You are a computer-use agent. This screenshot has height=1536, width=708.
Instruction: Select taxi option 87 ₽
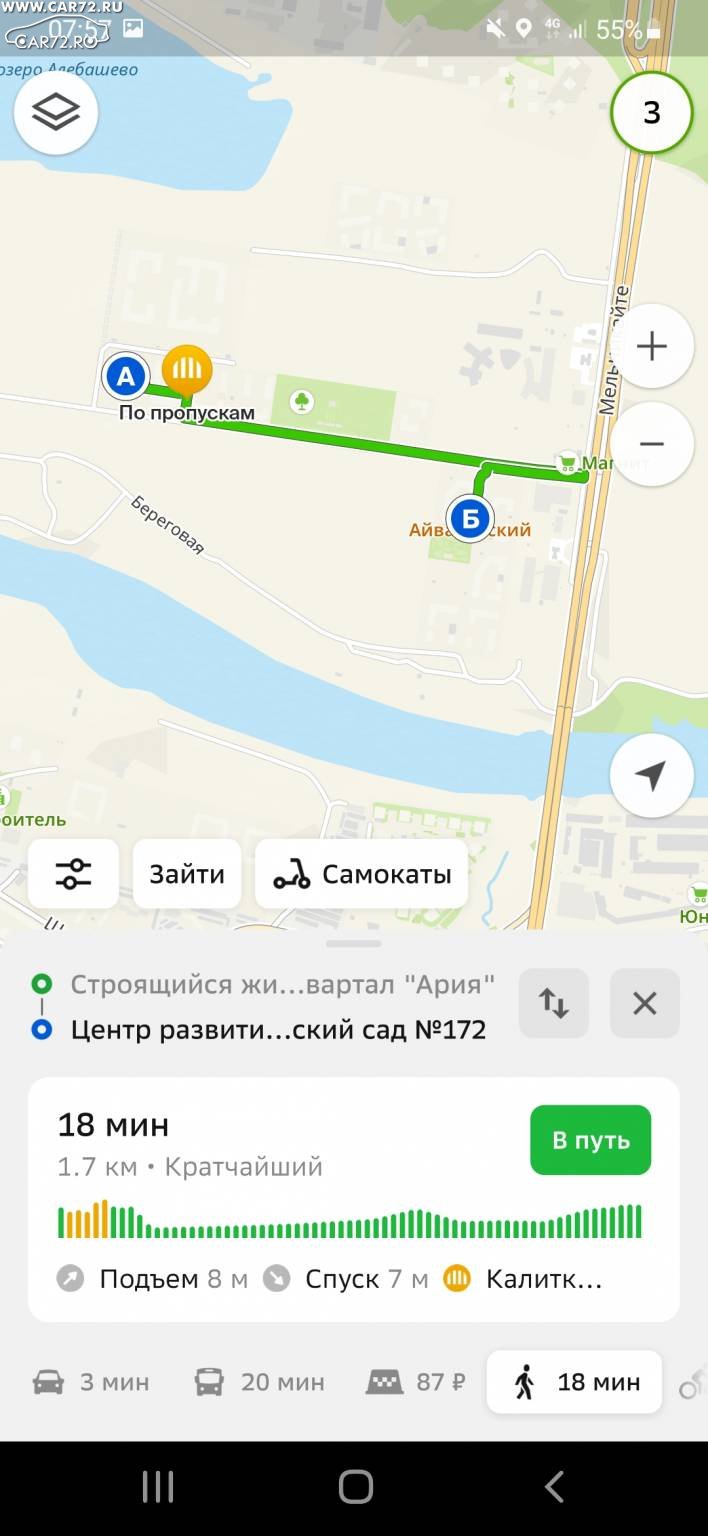pyautogui.click(x=417, y=1382)
